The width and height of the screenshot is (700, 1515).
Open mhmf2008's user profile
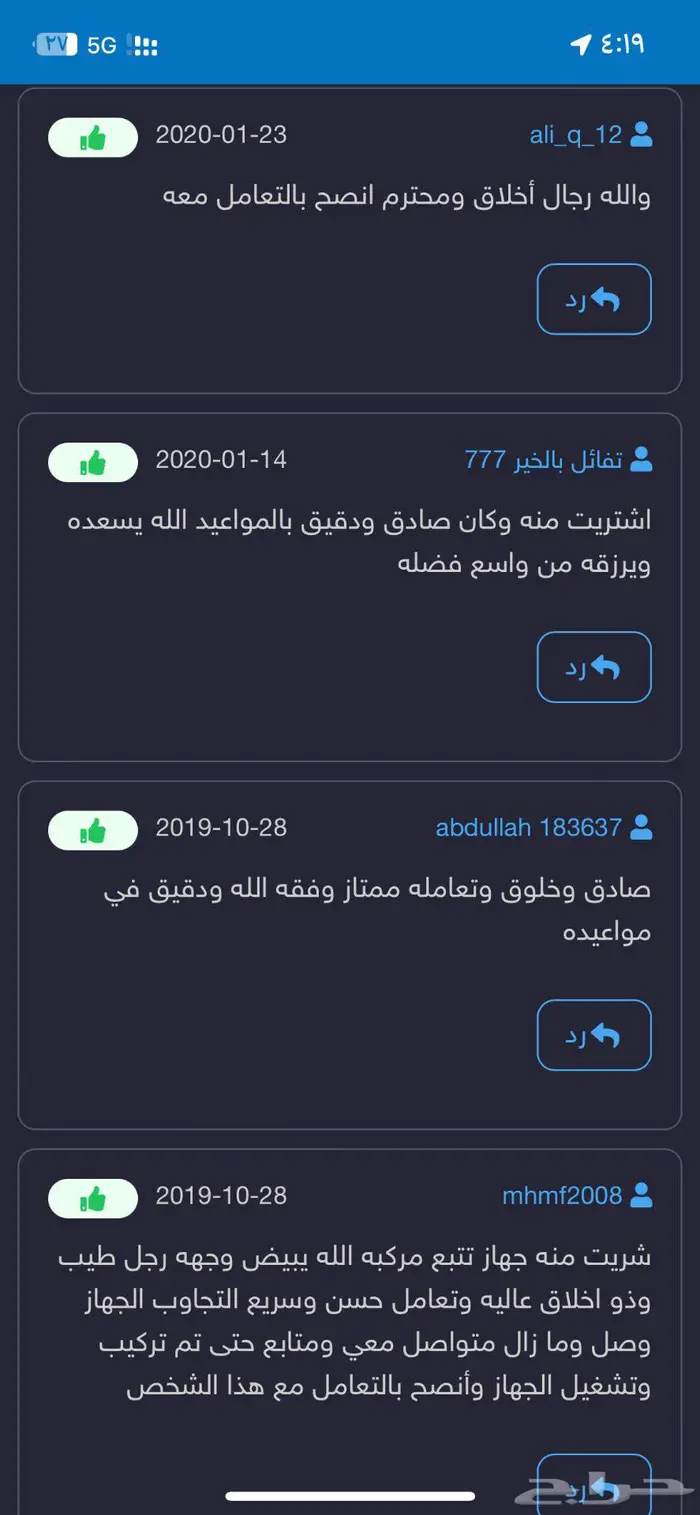point(563,1195)
